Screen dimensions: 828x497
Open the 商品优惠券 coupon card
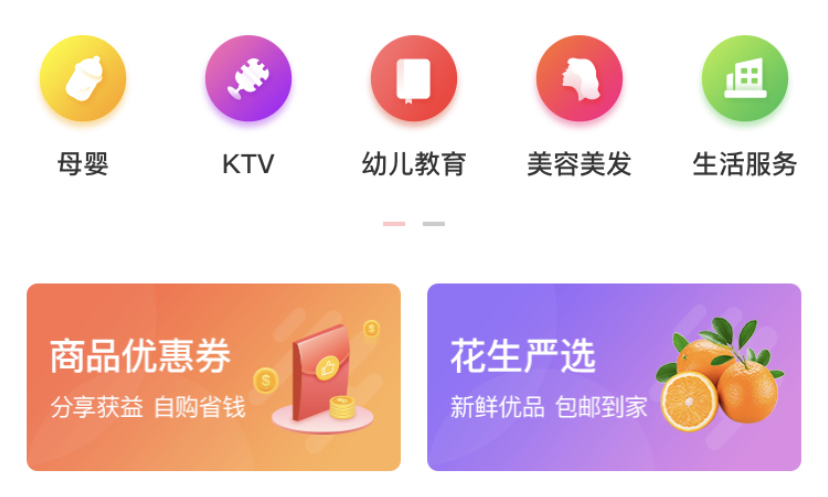[213, 377]
